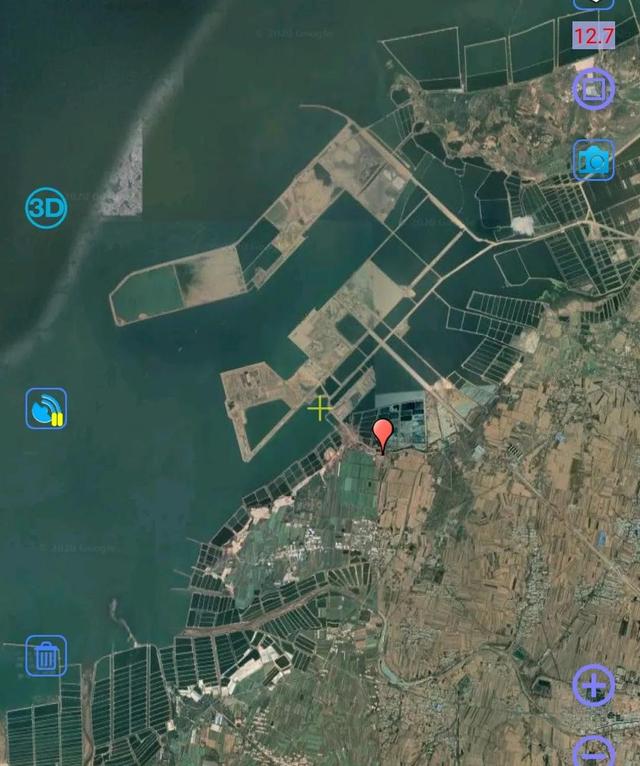Take a snapshot with the camera icon
This screenshot has width=640, height=766.
click(593, 160)
